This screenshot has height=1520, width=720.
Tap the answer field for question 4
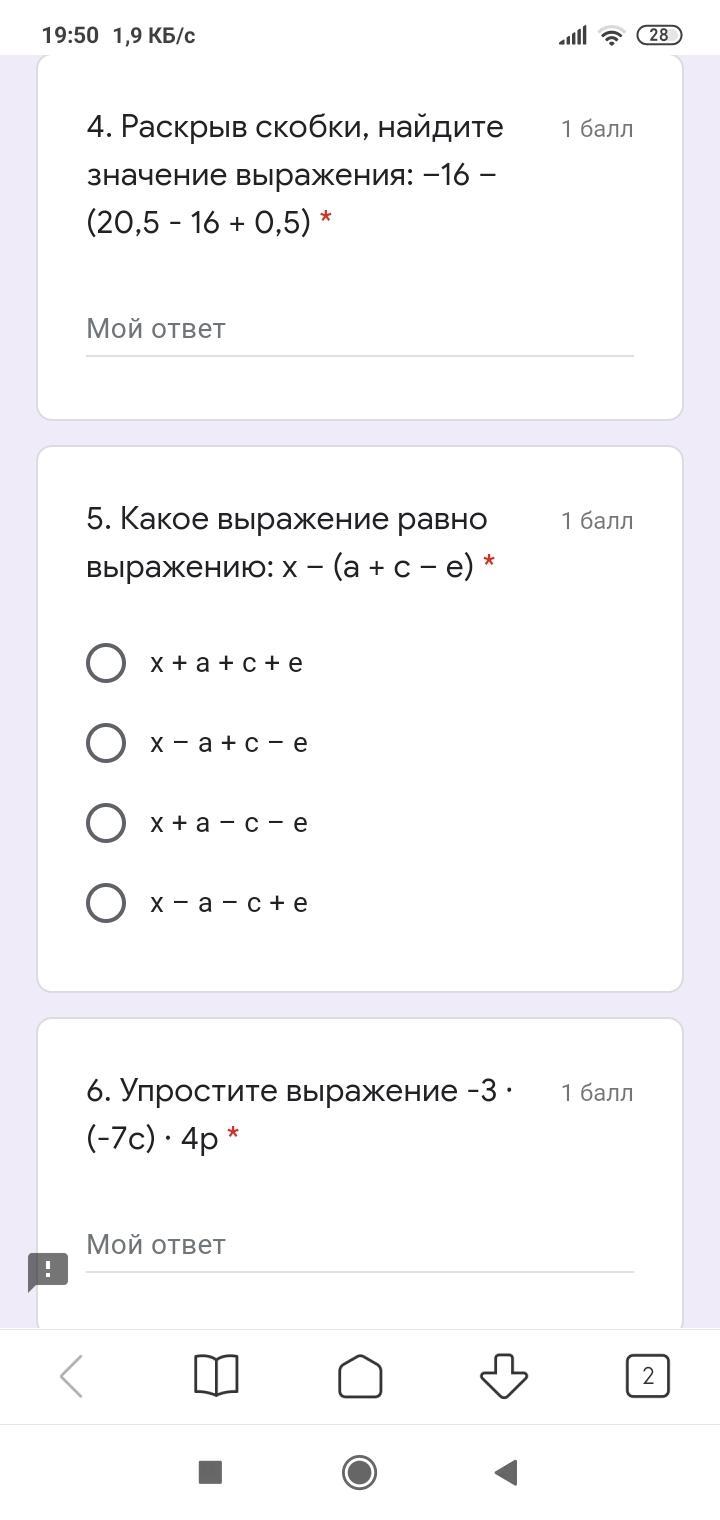(359, 329)
